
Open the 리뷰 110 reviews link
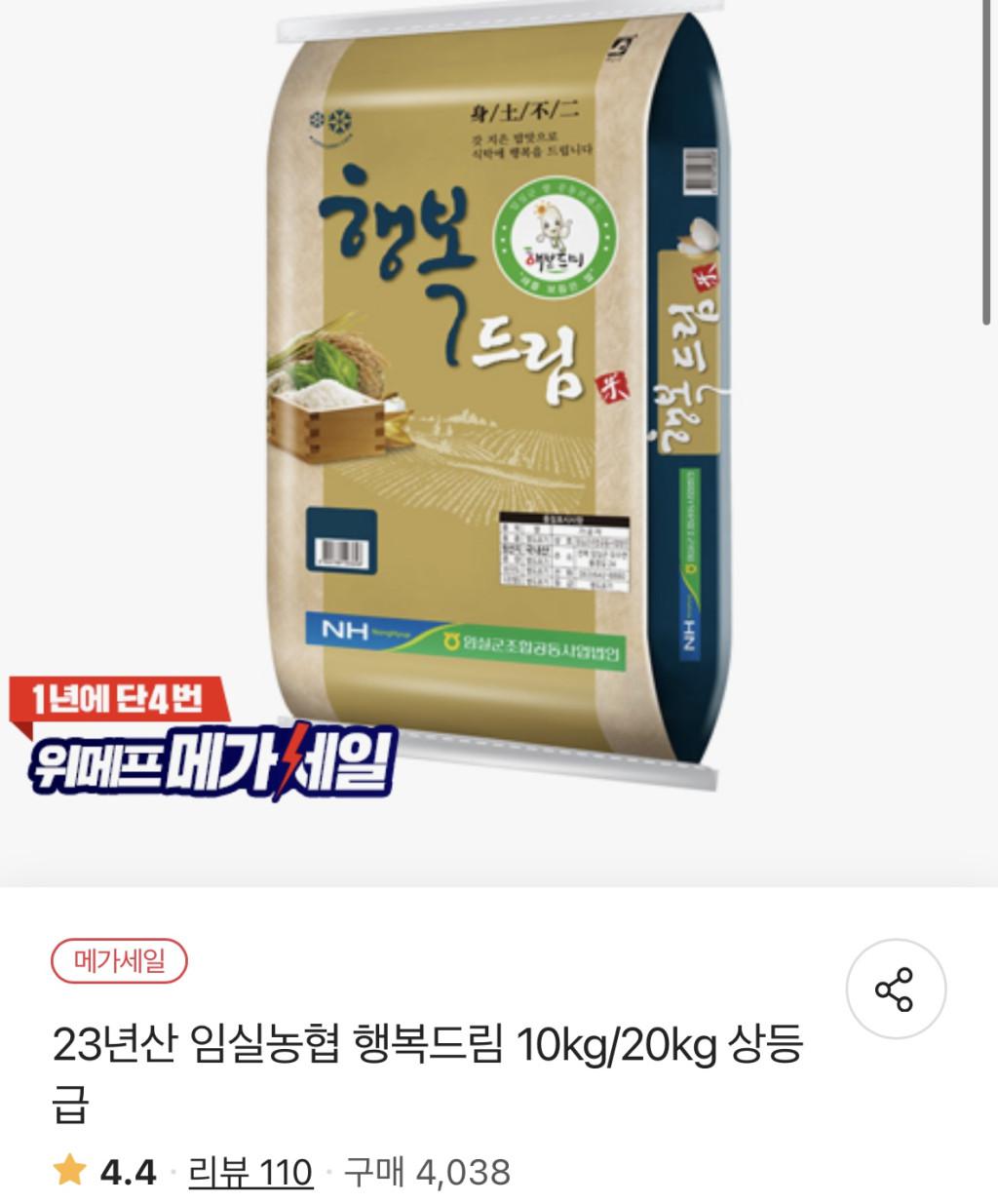[x=250, y=1171]
